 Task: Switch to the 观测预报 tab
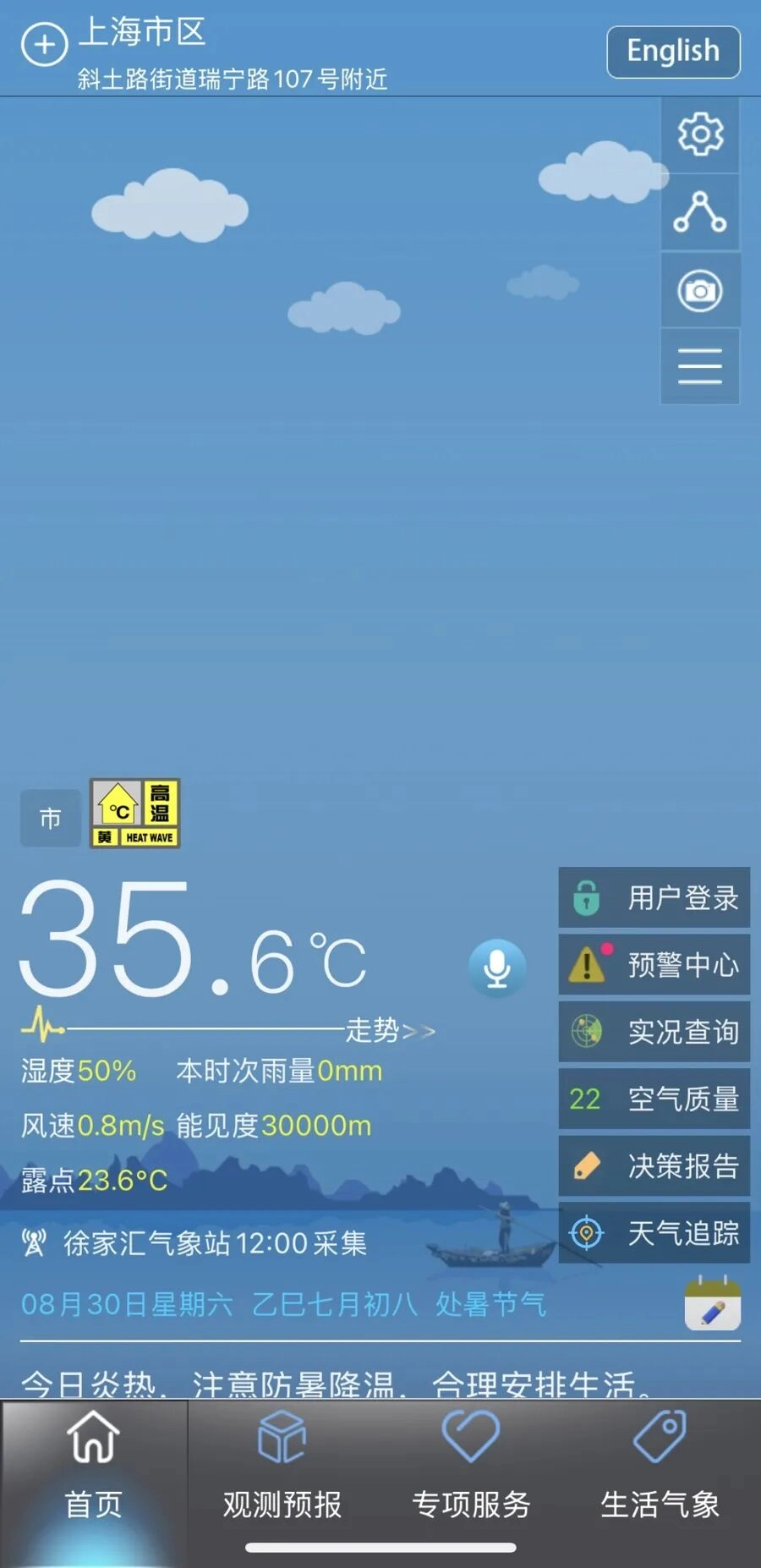282,1472
